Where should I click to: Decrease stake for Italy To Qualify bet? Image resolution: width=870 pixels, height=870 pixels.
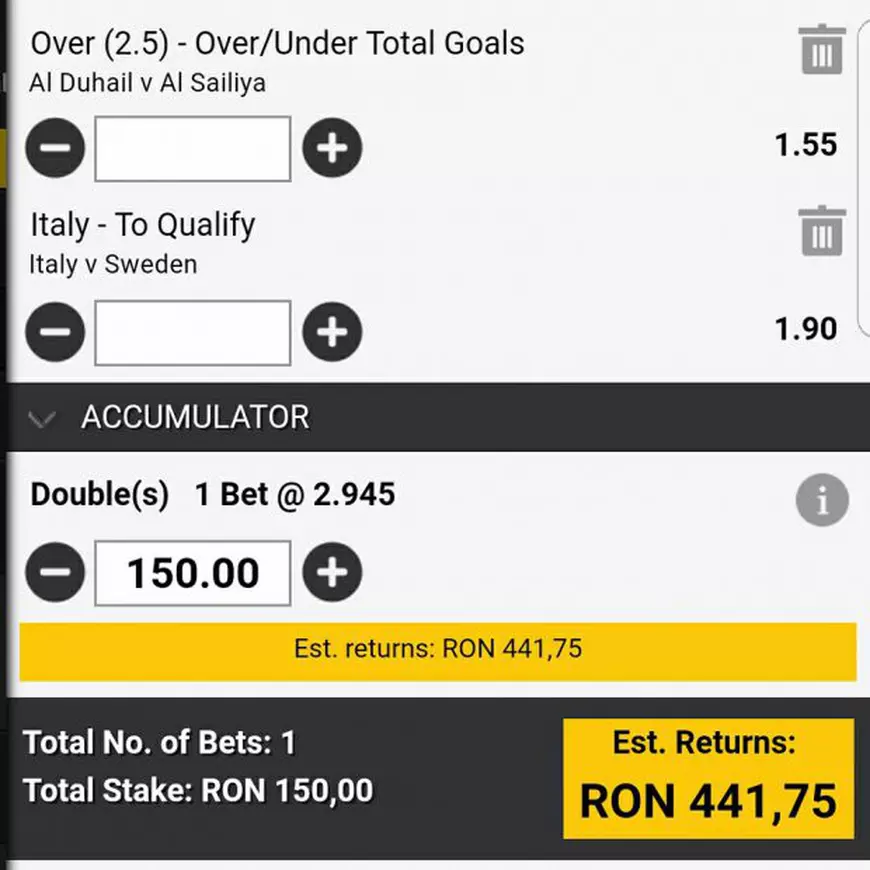pos(55,332)
